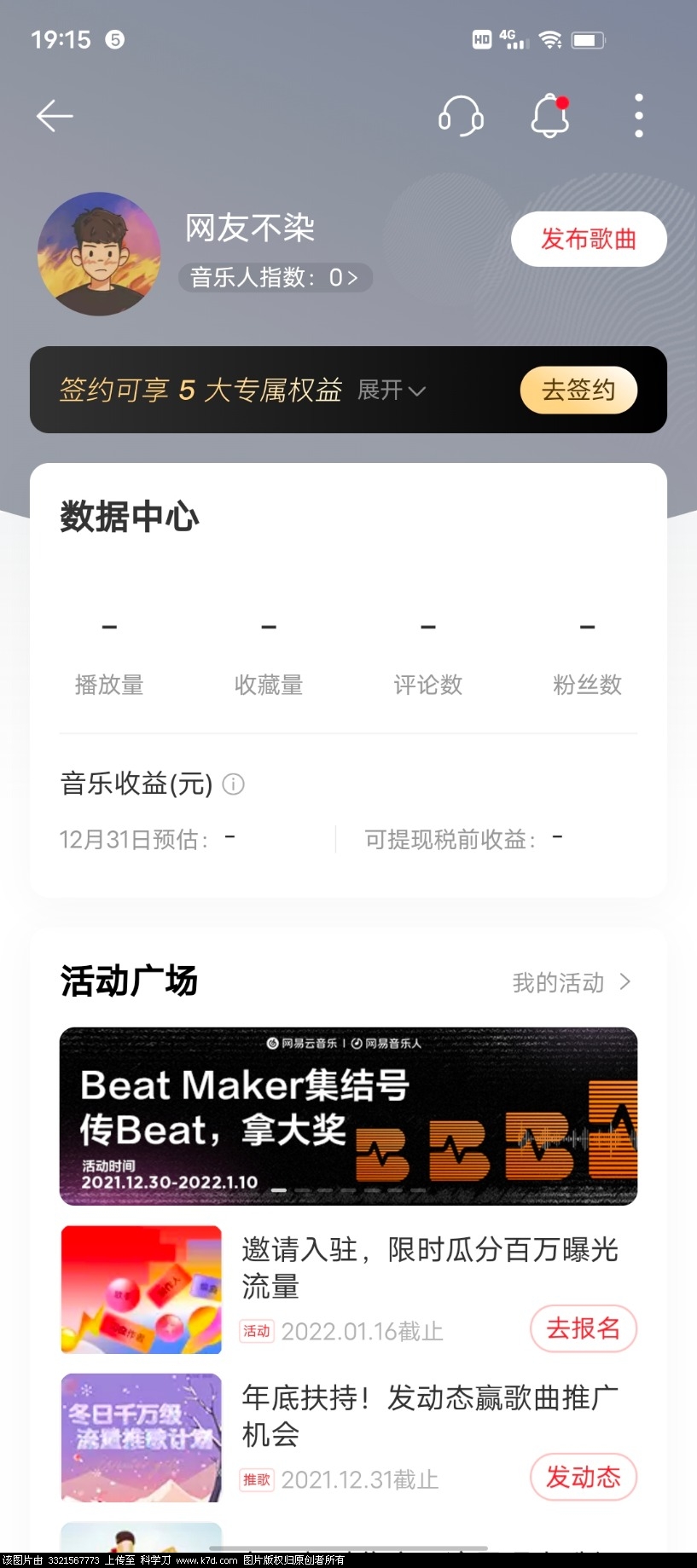Tap 发动态 for 年底扶持 activity
Viewport: 697px width, 1568px height.
pos(583,1477)
